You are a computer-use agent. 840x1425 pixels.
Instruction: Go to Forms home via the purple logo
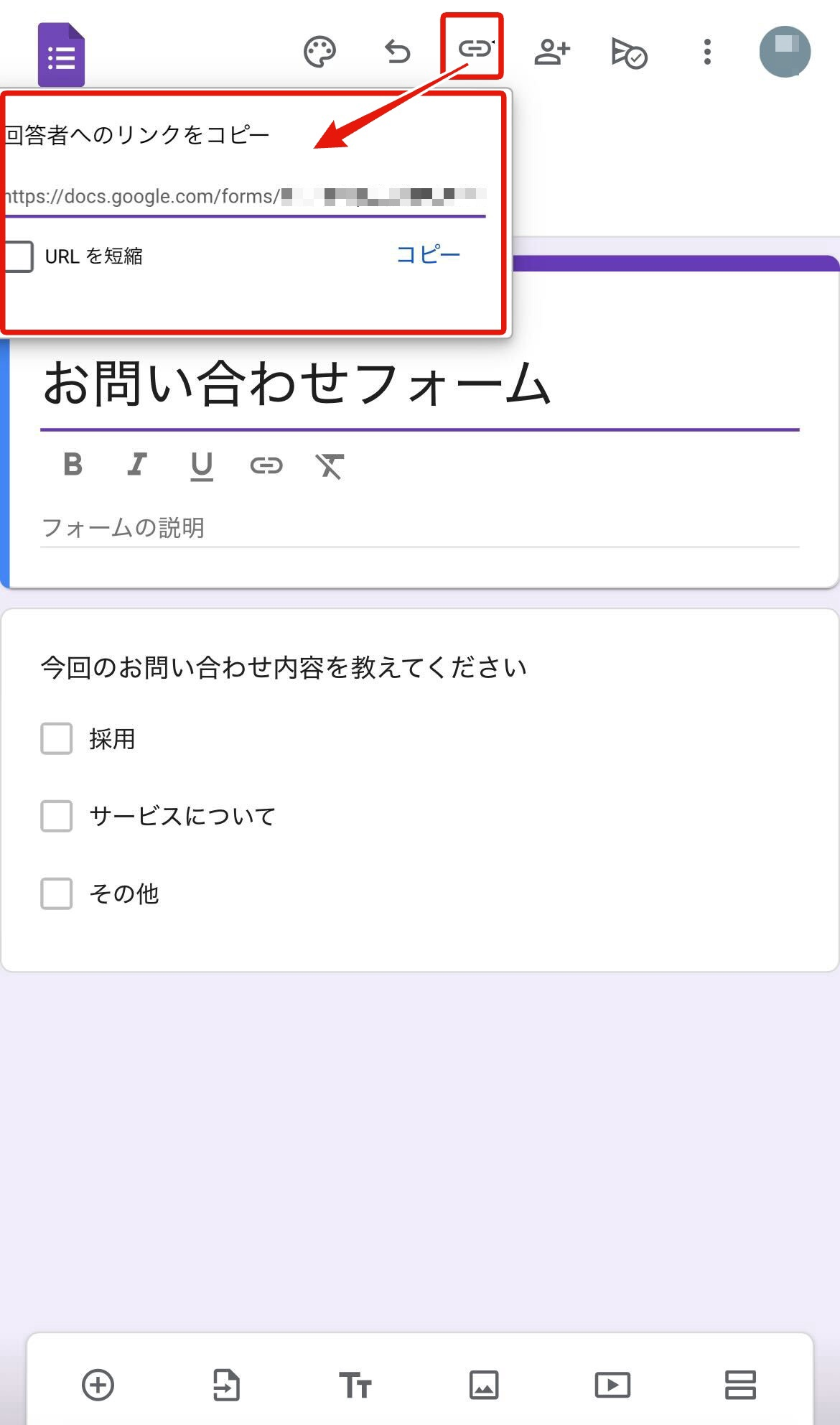[61, 55]
